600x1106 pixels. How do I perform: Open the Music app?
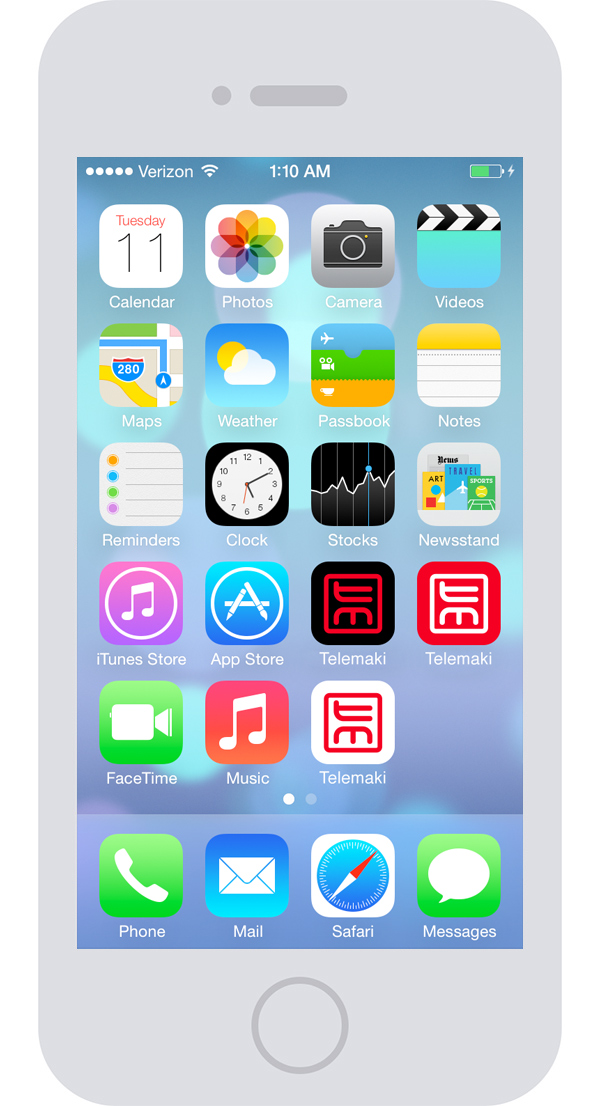click(247, 722)
